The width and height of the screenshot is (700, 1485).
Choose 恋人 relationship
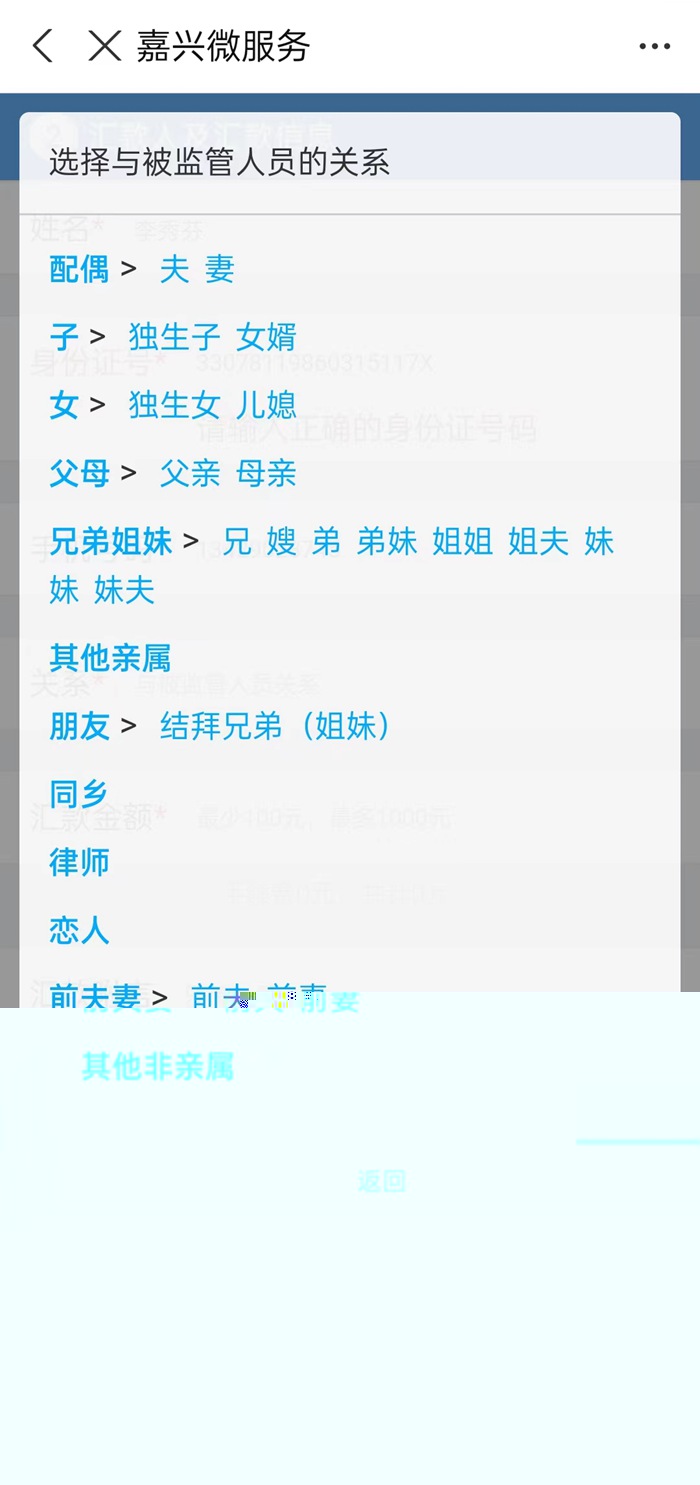coord(79,931)
